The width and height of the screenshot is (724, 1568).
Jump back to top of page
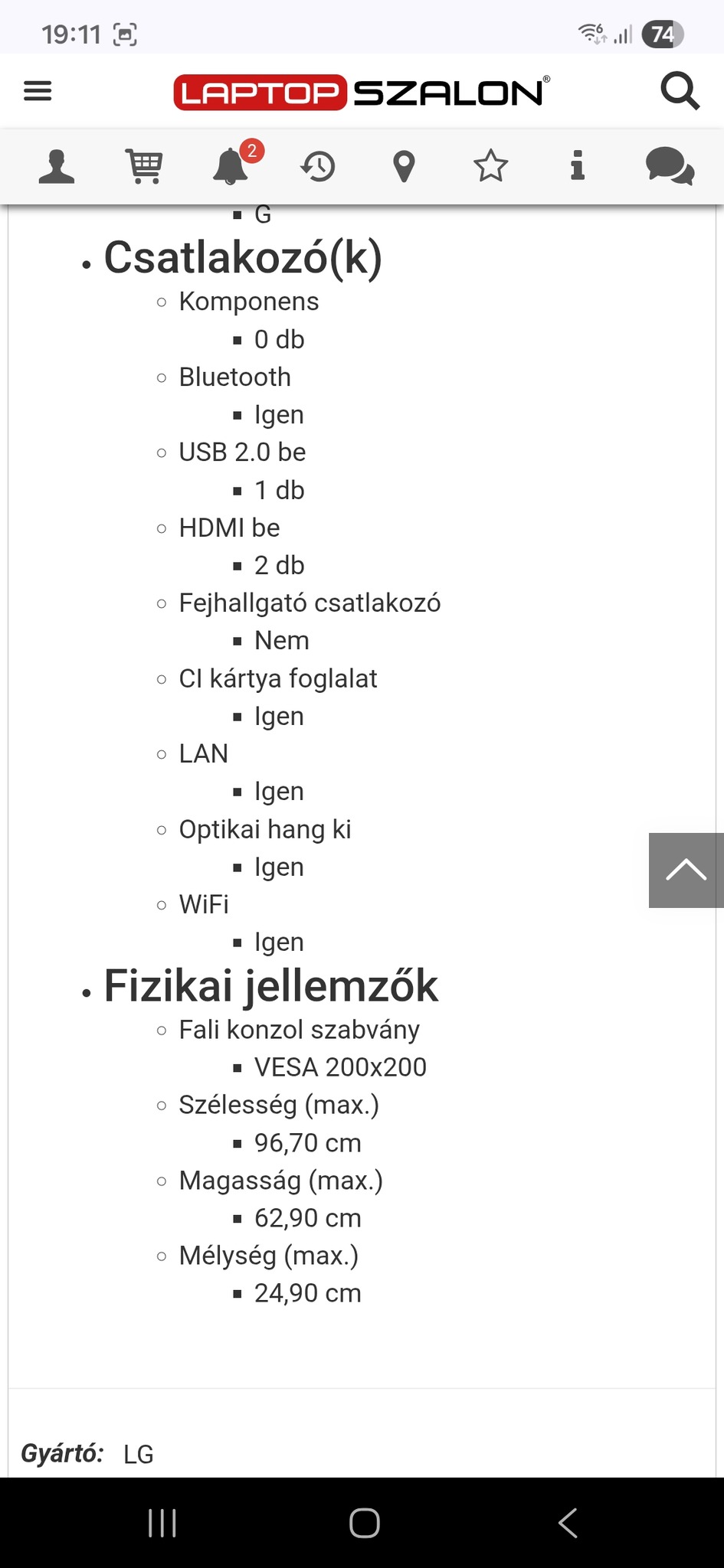tap(686, 871)
